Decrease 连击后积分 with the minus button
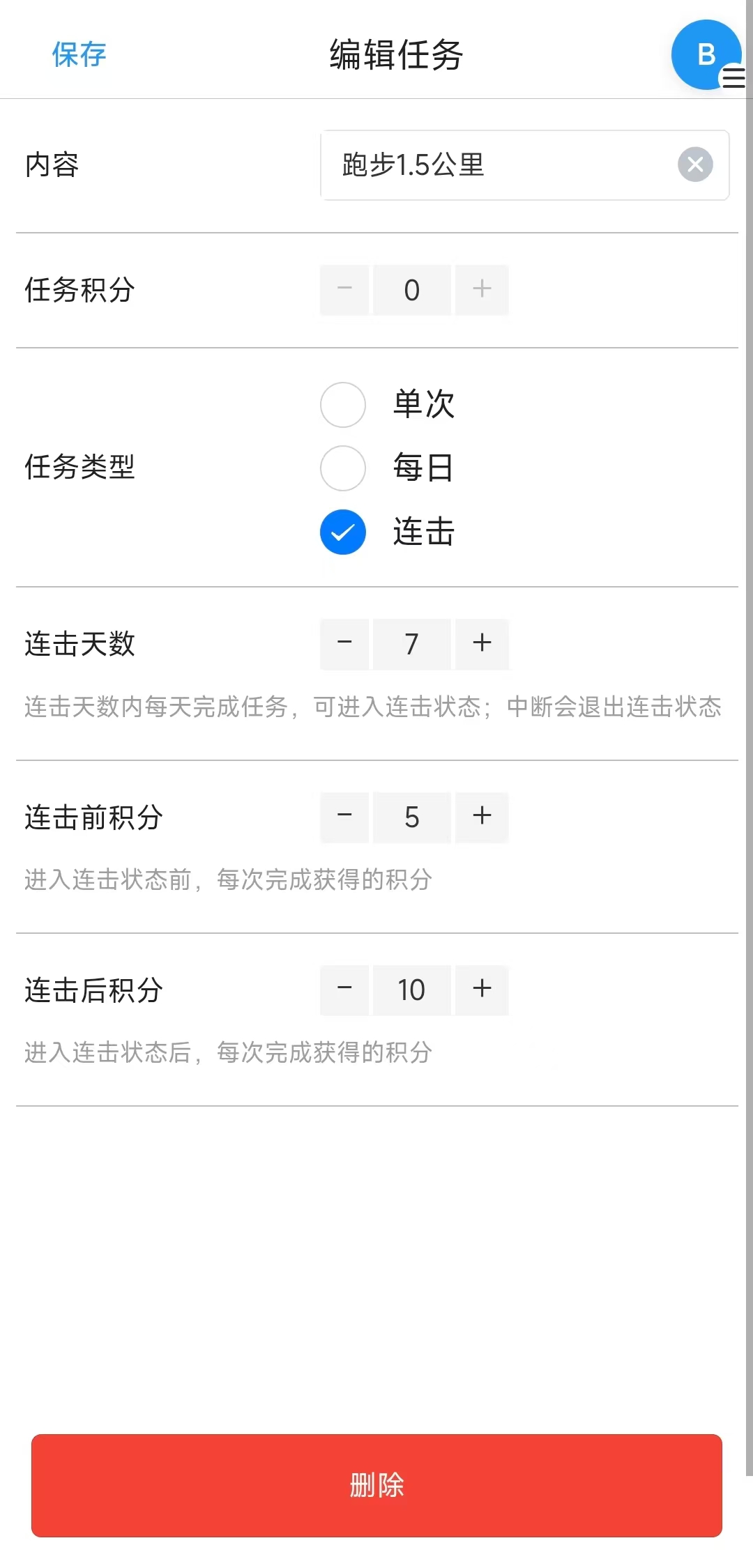Image resolution: width=753 pixels, height=1568 pixels. point(343,990)
